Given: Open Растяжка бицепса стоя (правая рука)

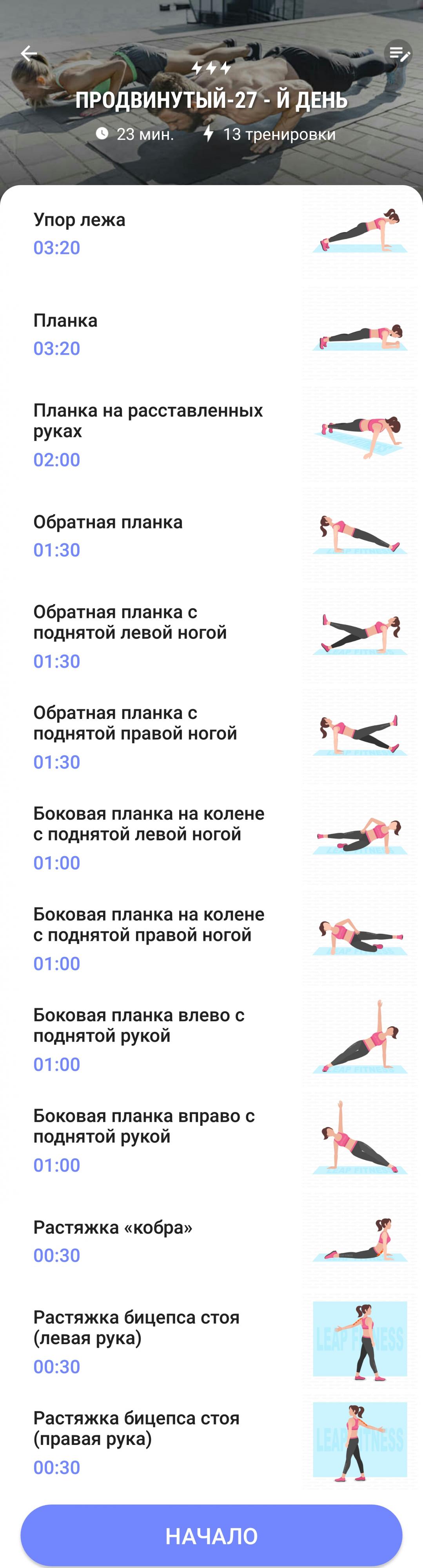Looking at the screenshot, I should pos(211,1442).
